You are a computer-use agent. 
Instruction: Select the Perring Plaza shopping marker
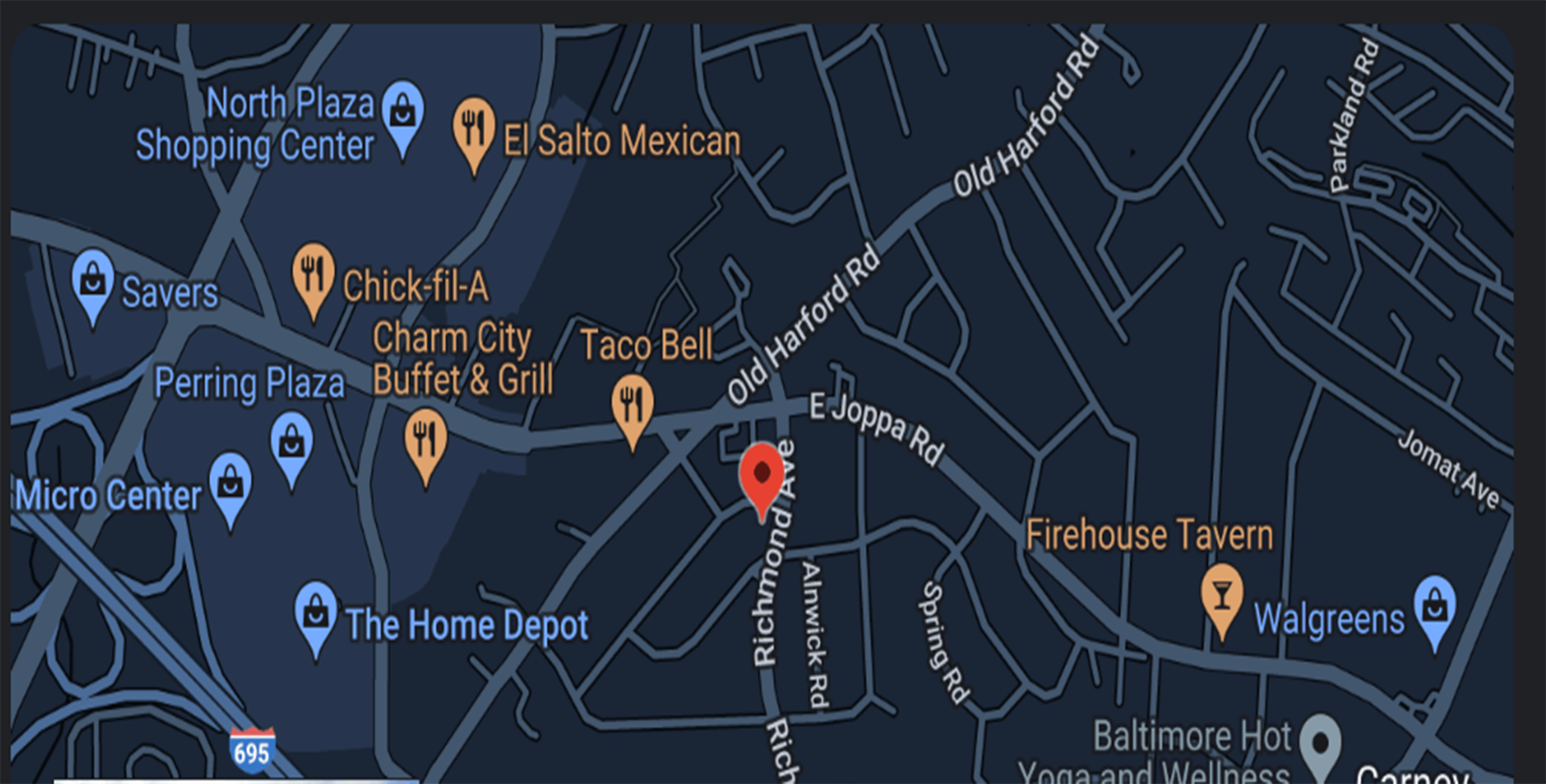[x=291, y=442]
